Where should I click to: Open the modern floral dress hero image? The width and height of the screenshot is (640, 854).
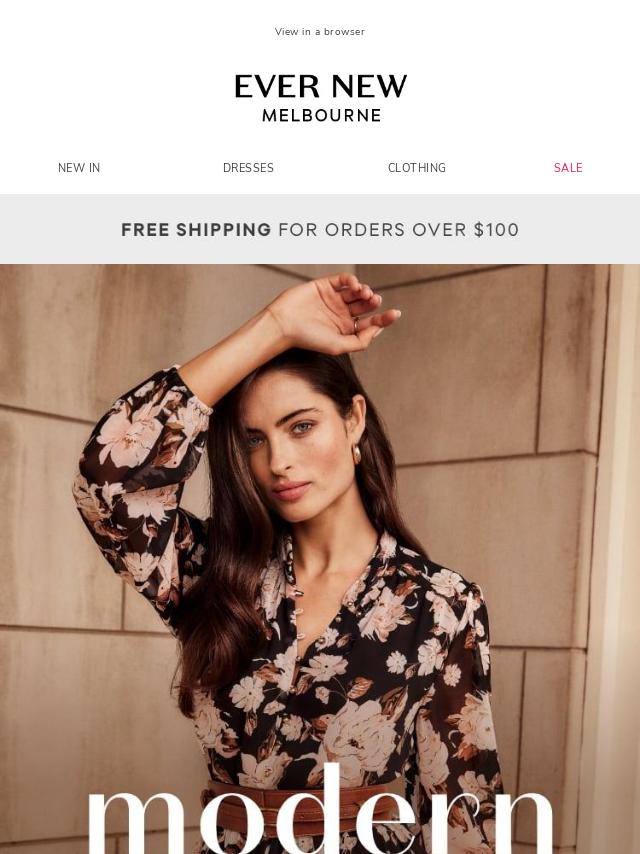pos(320,560)
